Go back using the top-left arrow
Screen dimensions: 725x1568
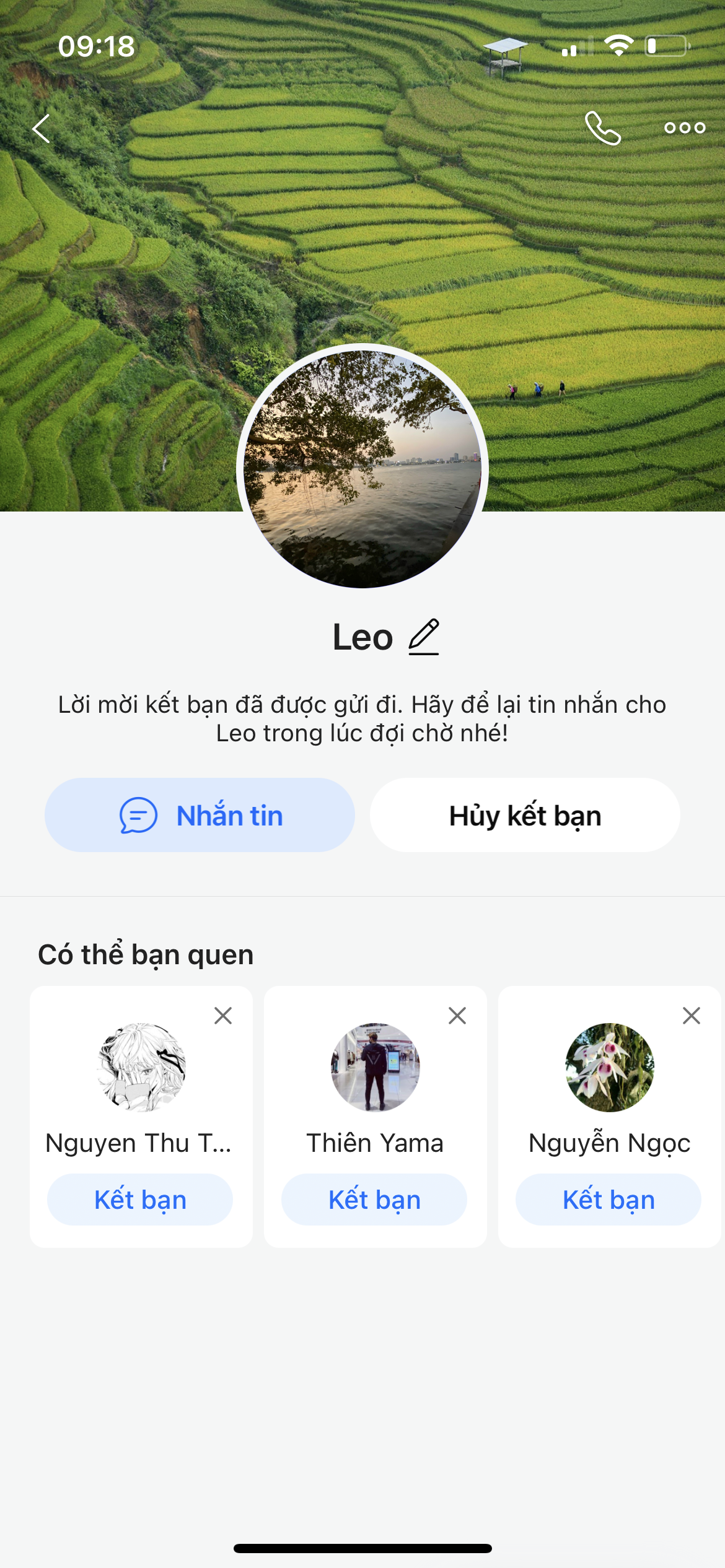click(x=41, y=129)
